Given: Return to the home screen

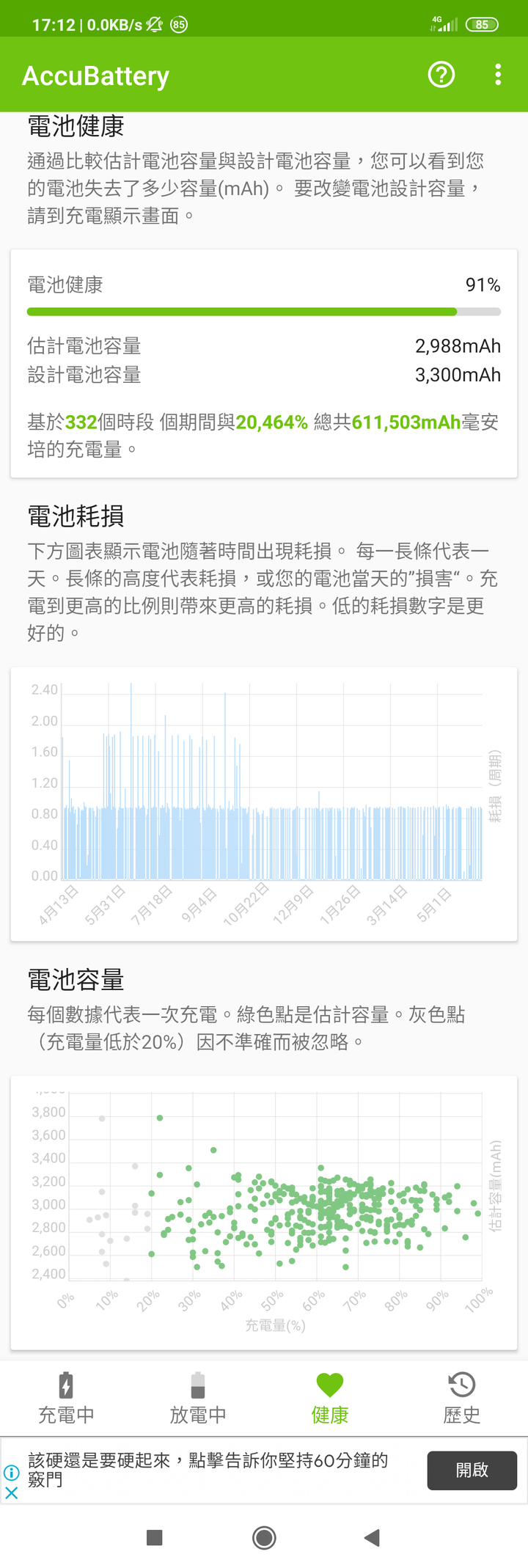Looking at the screenshot, I should coord(264,1538).
